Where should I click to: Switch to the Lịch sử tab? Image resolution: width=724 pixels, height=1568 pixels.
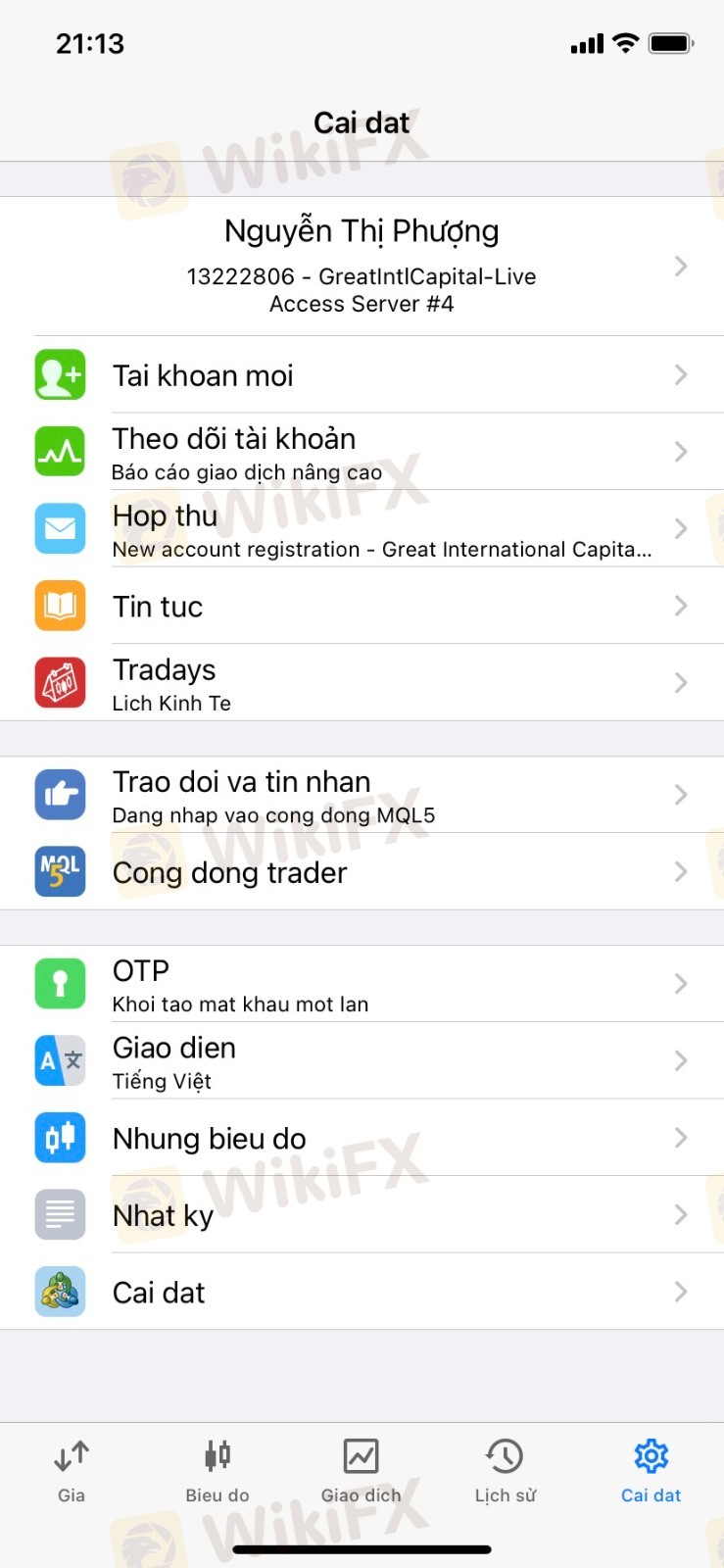tap(506, 1471)
